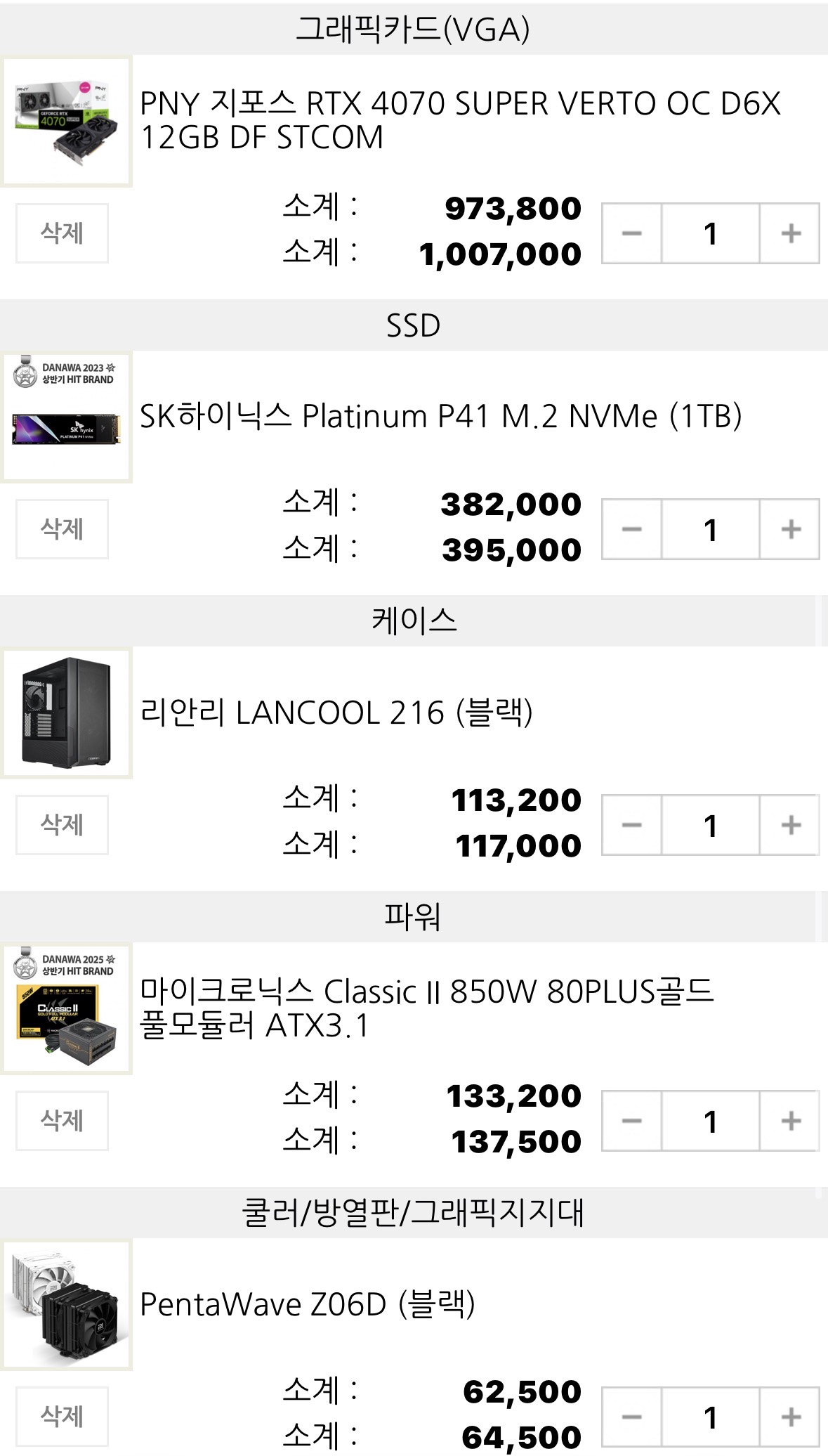
Task: Remove SK하이닉스 Platinum P41 SSD from list
Action: (x=62, y=529)
